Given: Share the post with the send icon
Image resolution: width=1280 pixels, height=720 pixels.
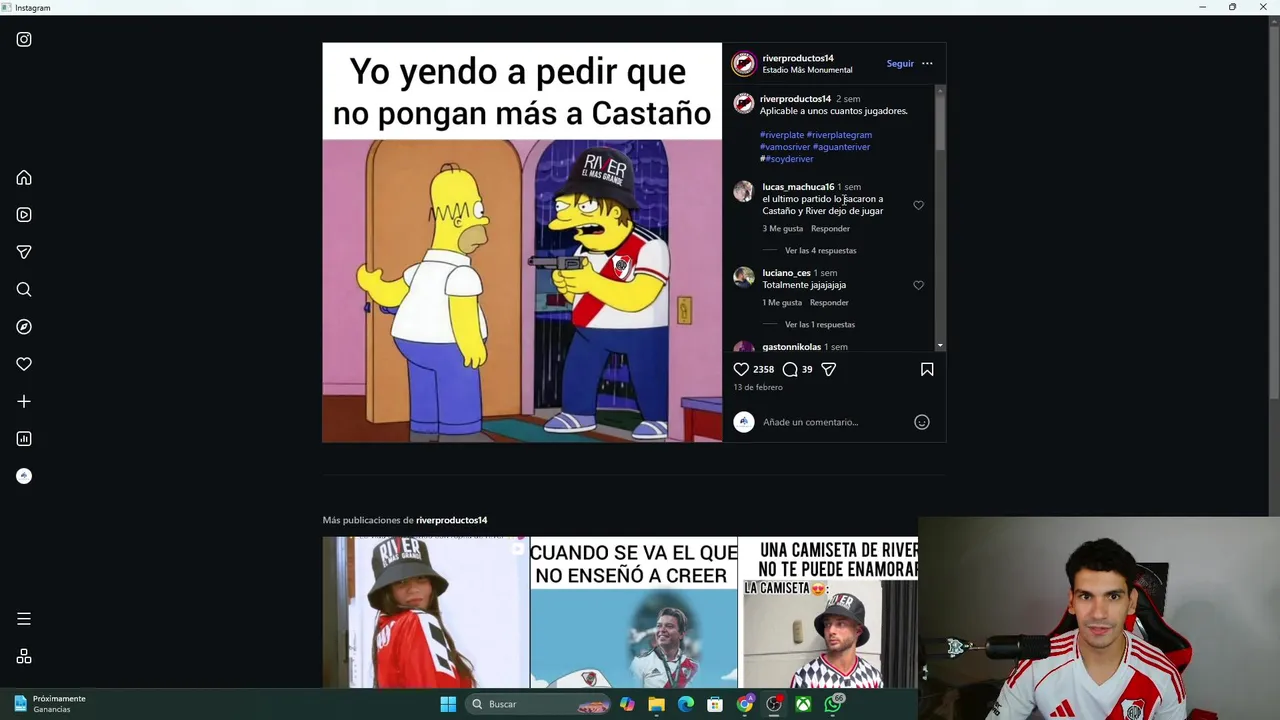Looking at the screenshot, I should coord(828,369).
